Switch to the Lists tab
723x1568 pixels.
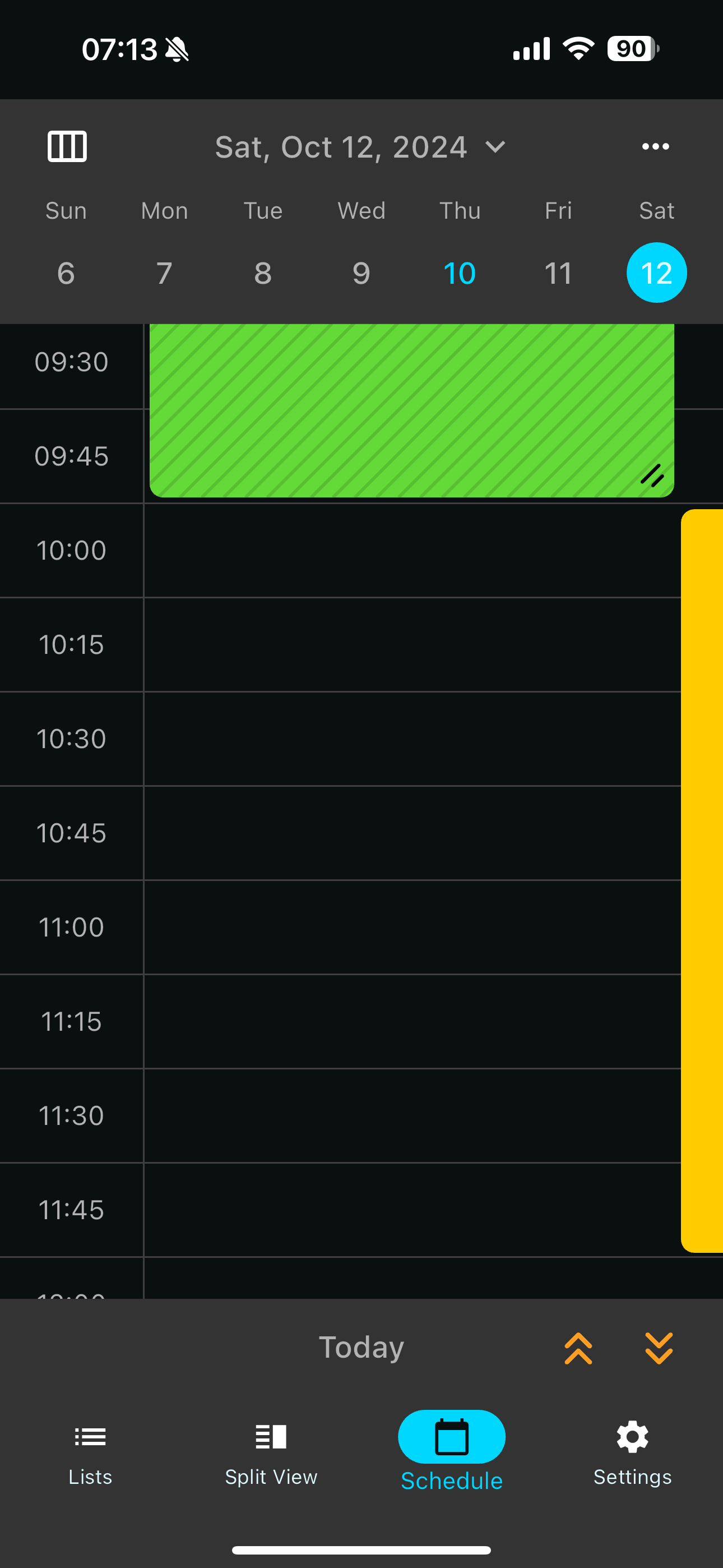point(90,1452)
